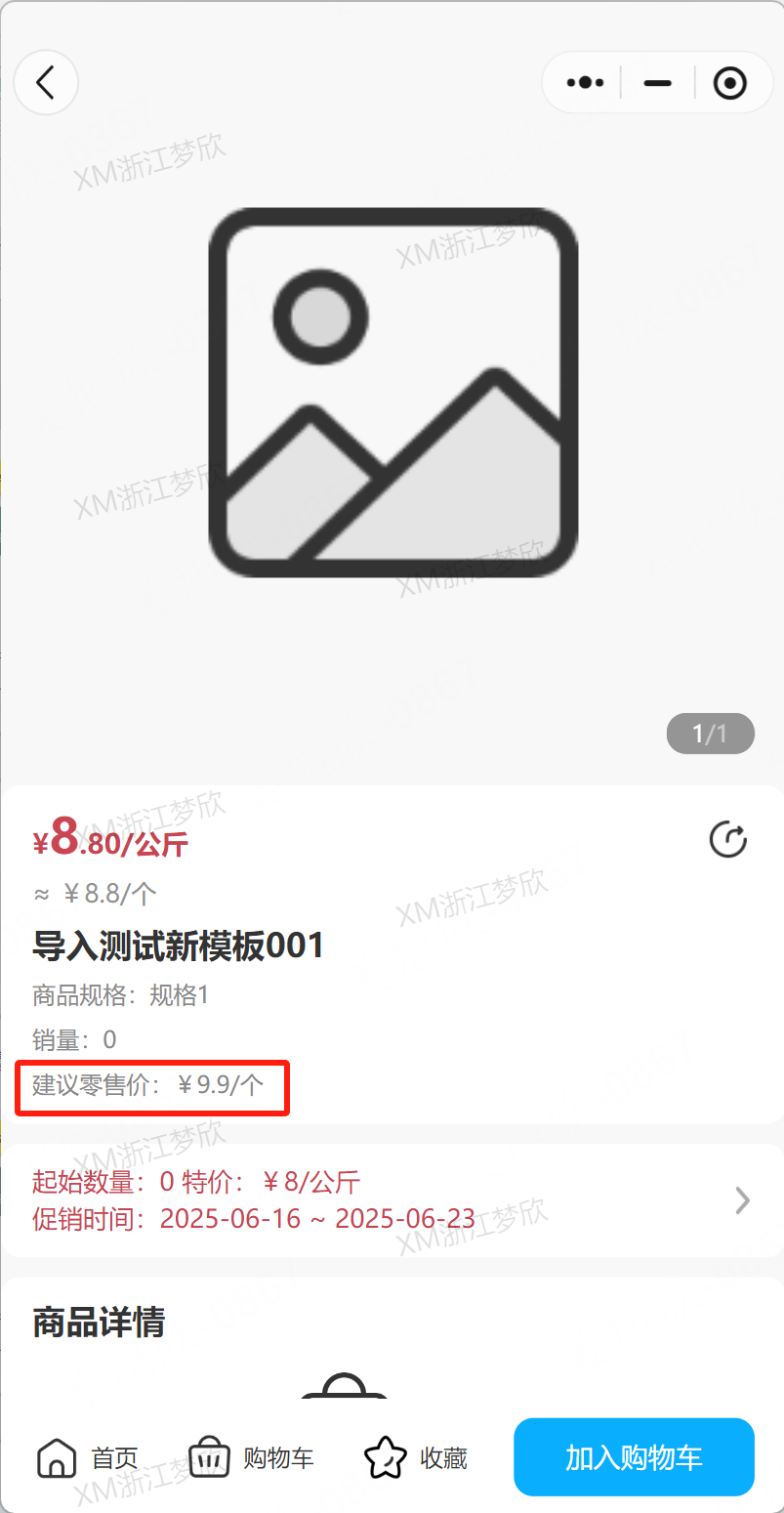Tap 加入购物车 to add to cart
This screenshot has height=1513, width=784.
point(634,1457)
